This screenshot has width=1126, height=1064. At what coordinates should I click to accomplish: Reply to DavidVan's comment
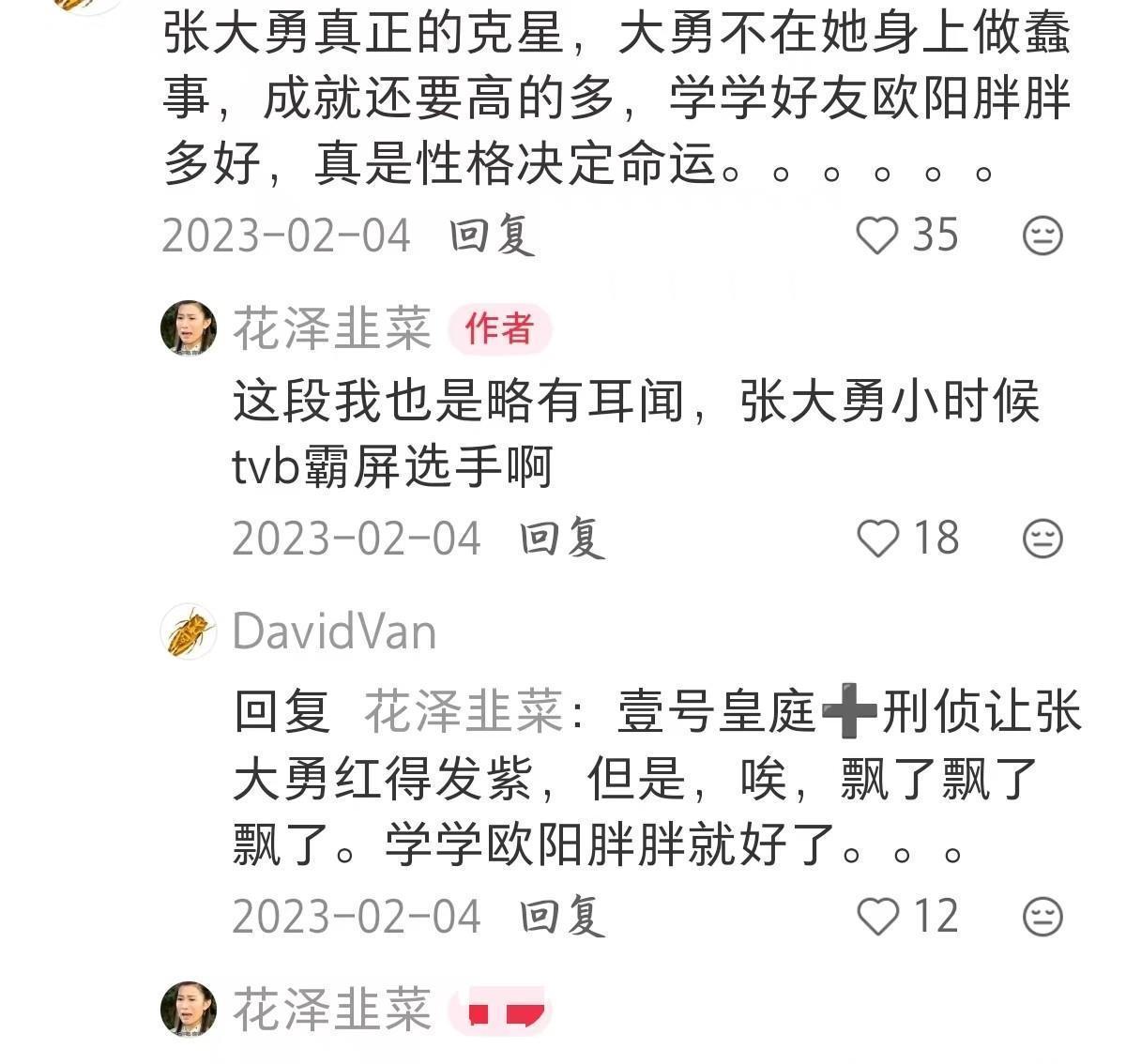point(562,917)
